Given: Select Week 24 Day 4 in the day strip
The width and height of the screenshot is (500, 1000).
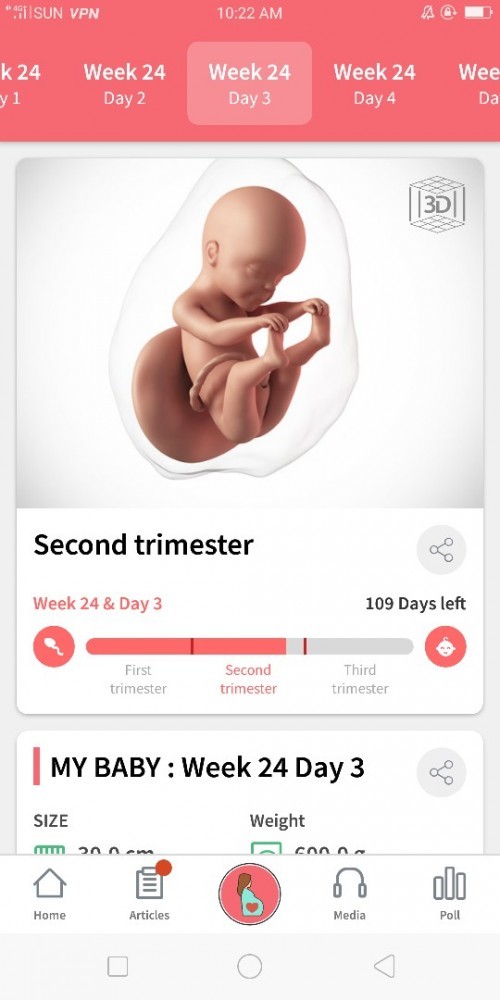Looking at the screenshot, I should pos(374,84).
